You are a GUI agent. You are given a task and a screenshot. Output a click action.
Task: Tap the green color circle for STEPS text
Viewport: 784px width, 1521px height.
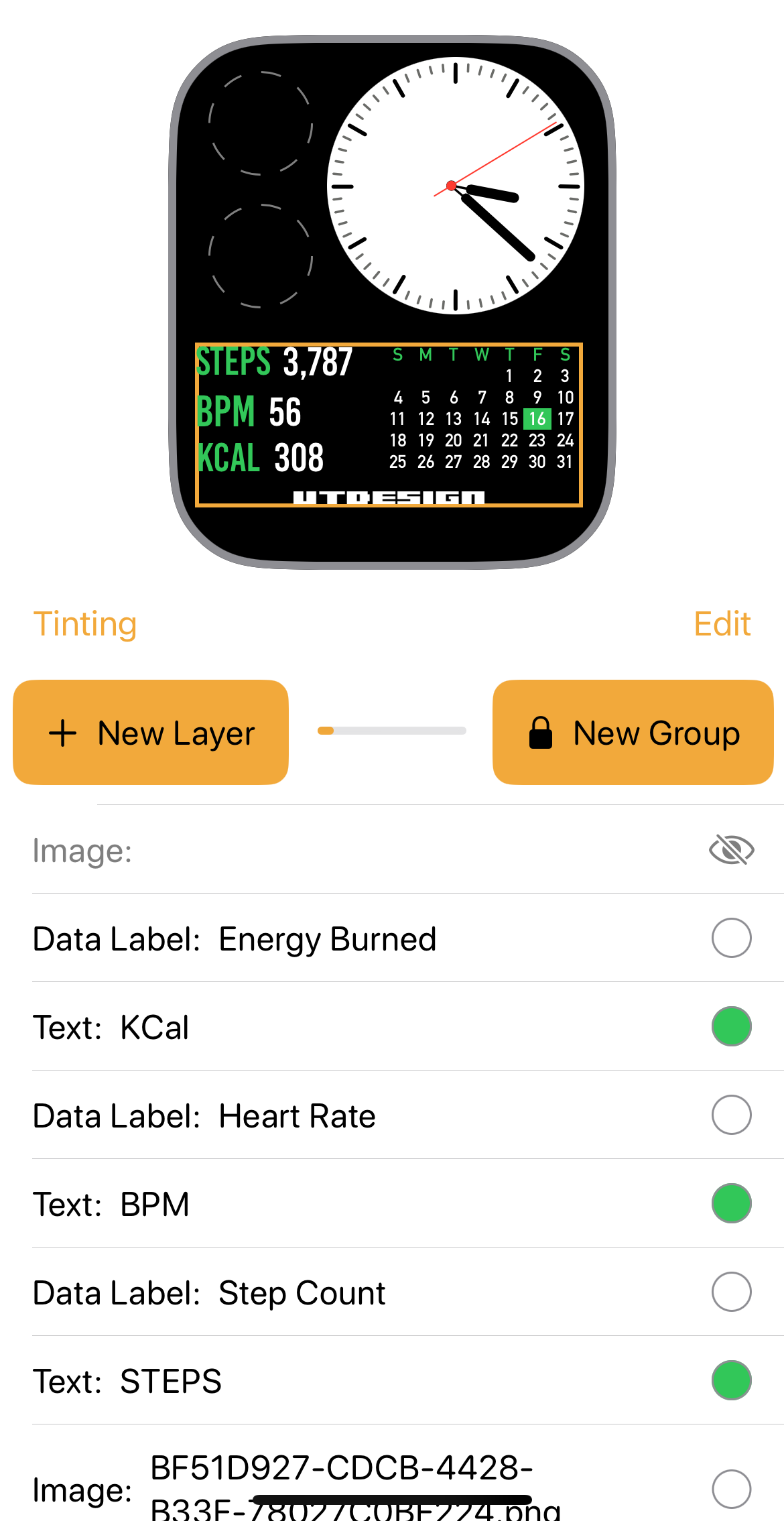(x=731, y=1380)
